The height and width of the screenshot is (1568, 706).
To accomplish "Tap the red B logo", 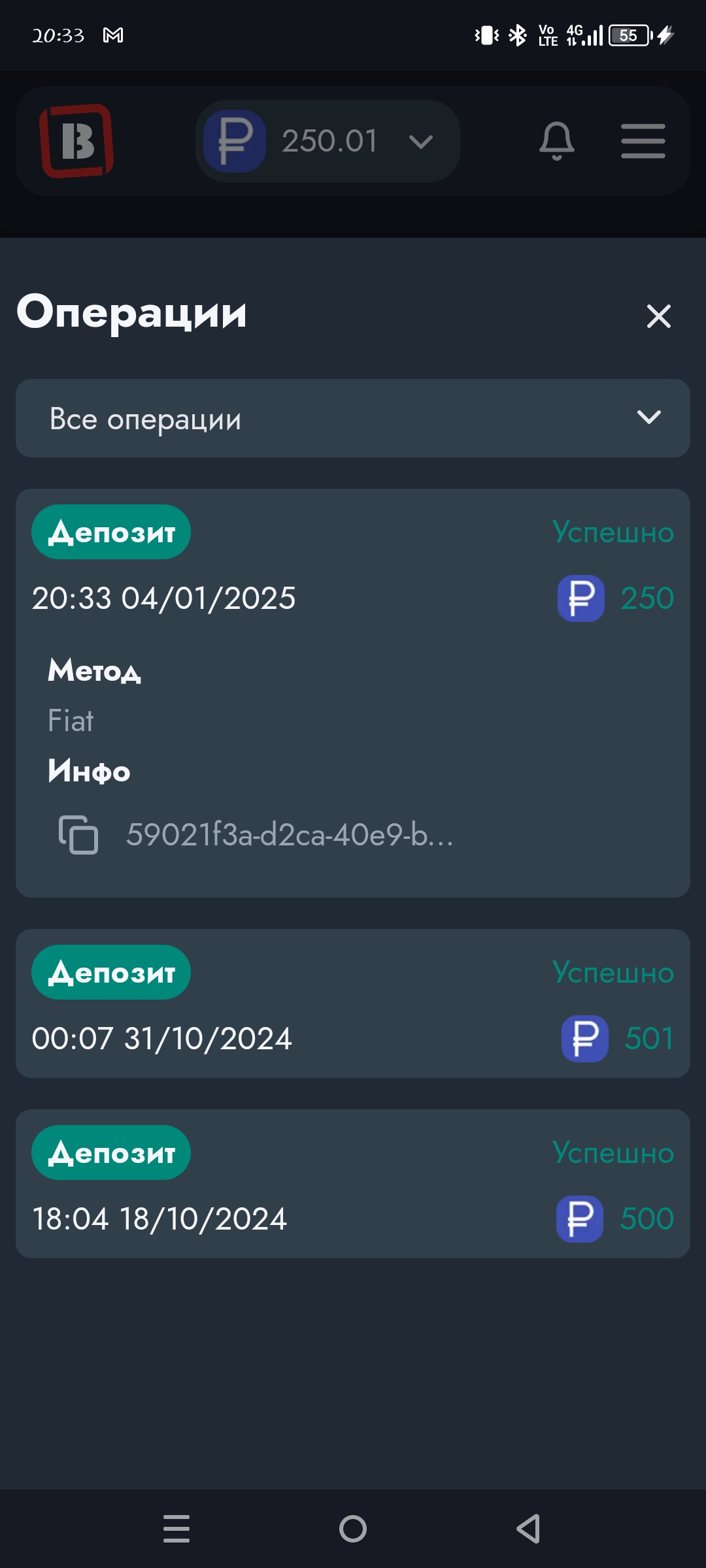I will tap(76, 140).
